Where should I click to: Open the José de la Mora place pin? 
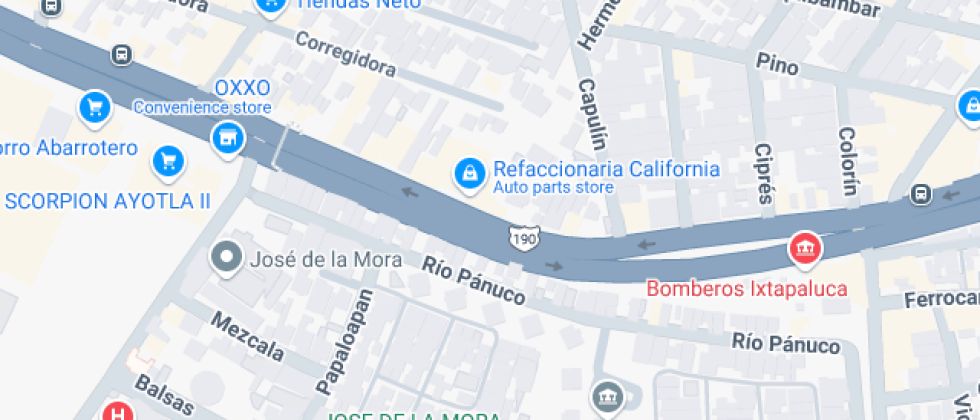click(x=227, y=258)
